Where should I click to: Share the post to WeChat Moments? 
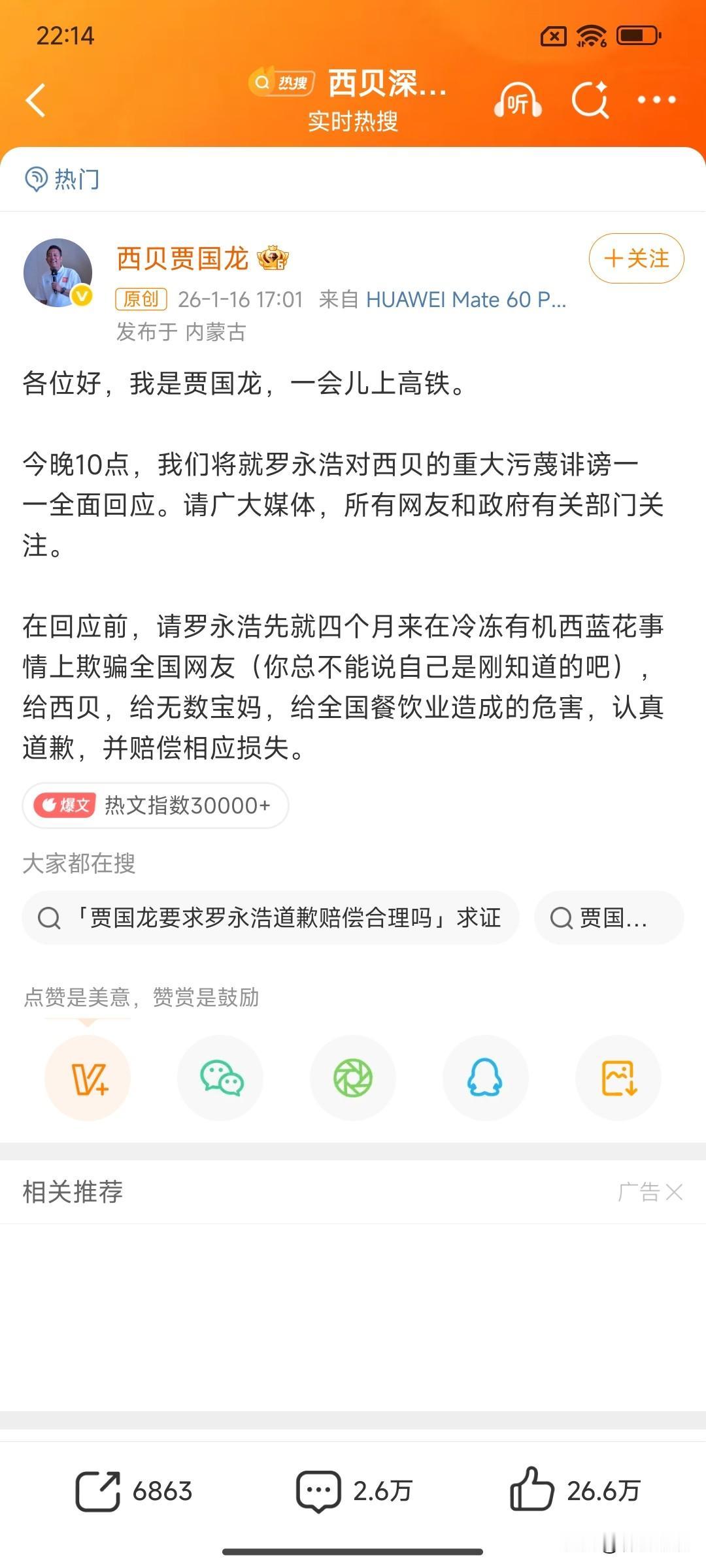[x=353, y=1078]
